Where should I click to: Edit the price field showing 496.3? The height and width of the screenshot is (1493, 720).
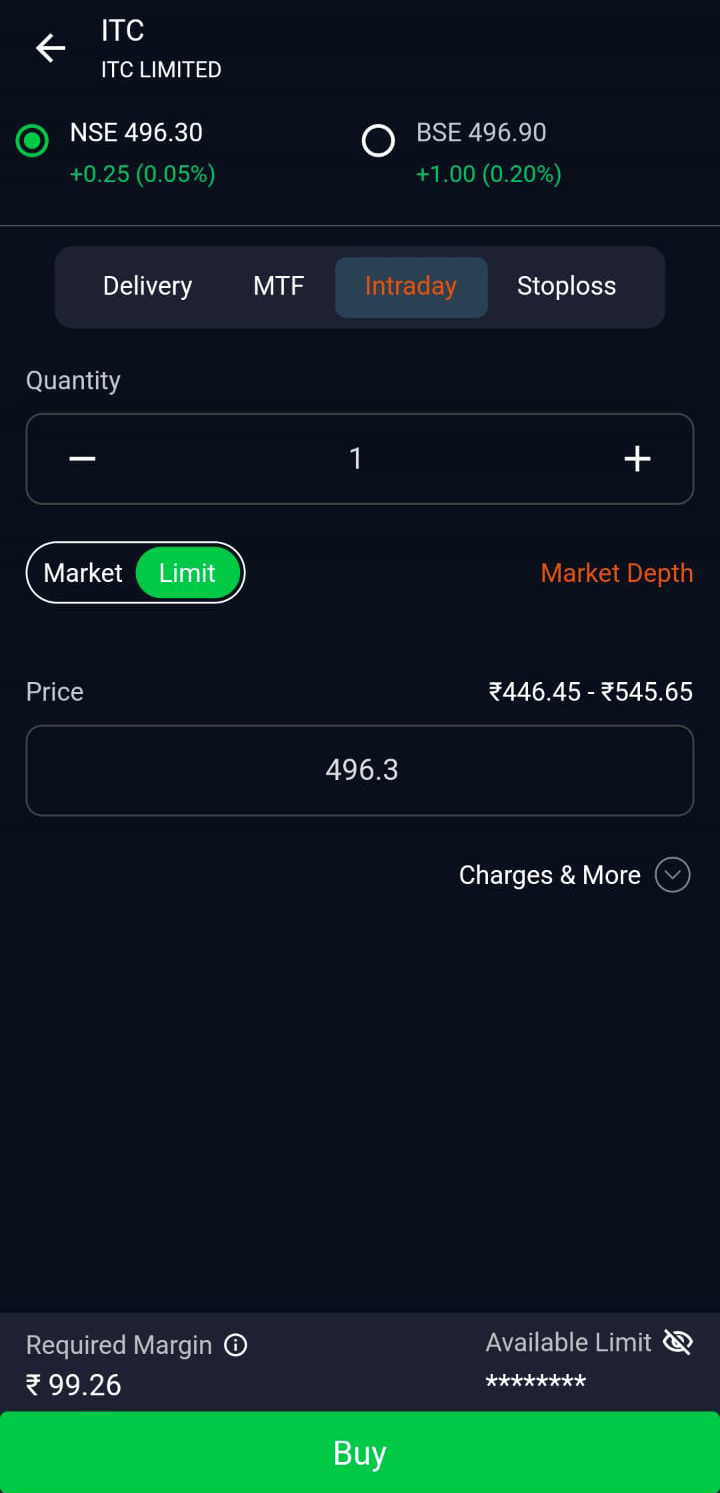pyautogui.click(x=360, y=770)
